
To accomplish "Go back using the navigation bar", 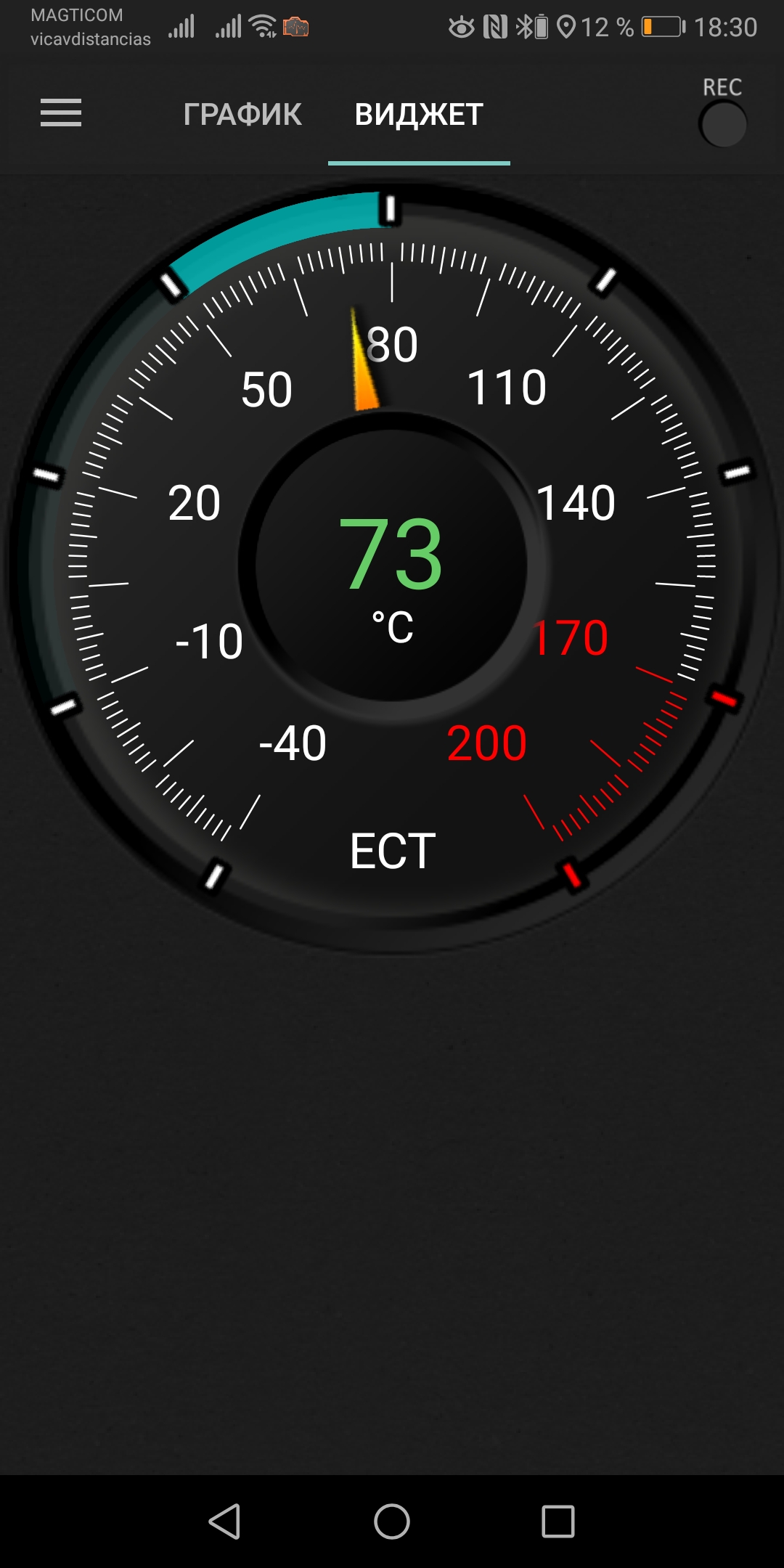I will (x=225, y=1521).
